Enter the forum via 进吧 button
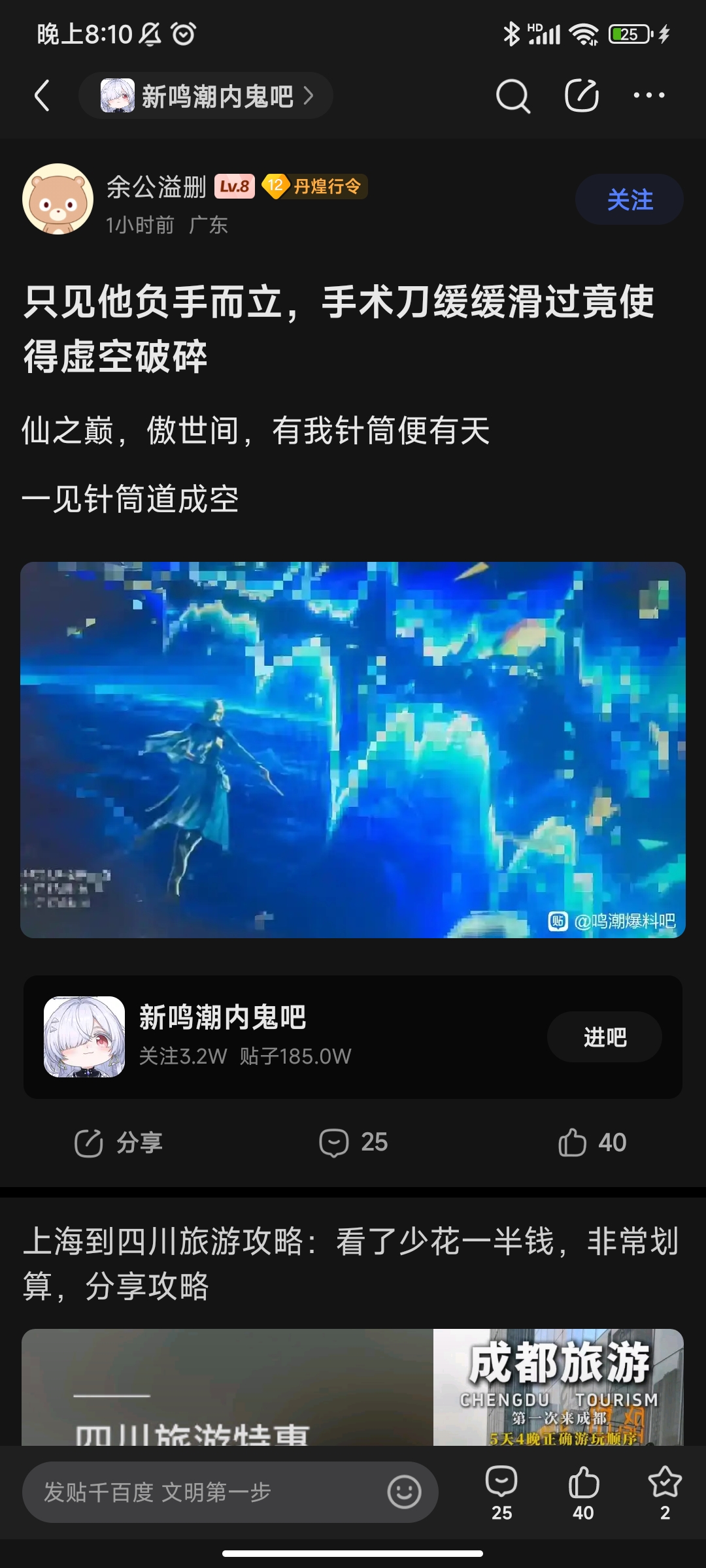This screenshot has height=1568, width=706. tap(604, 1037)
